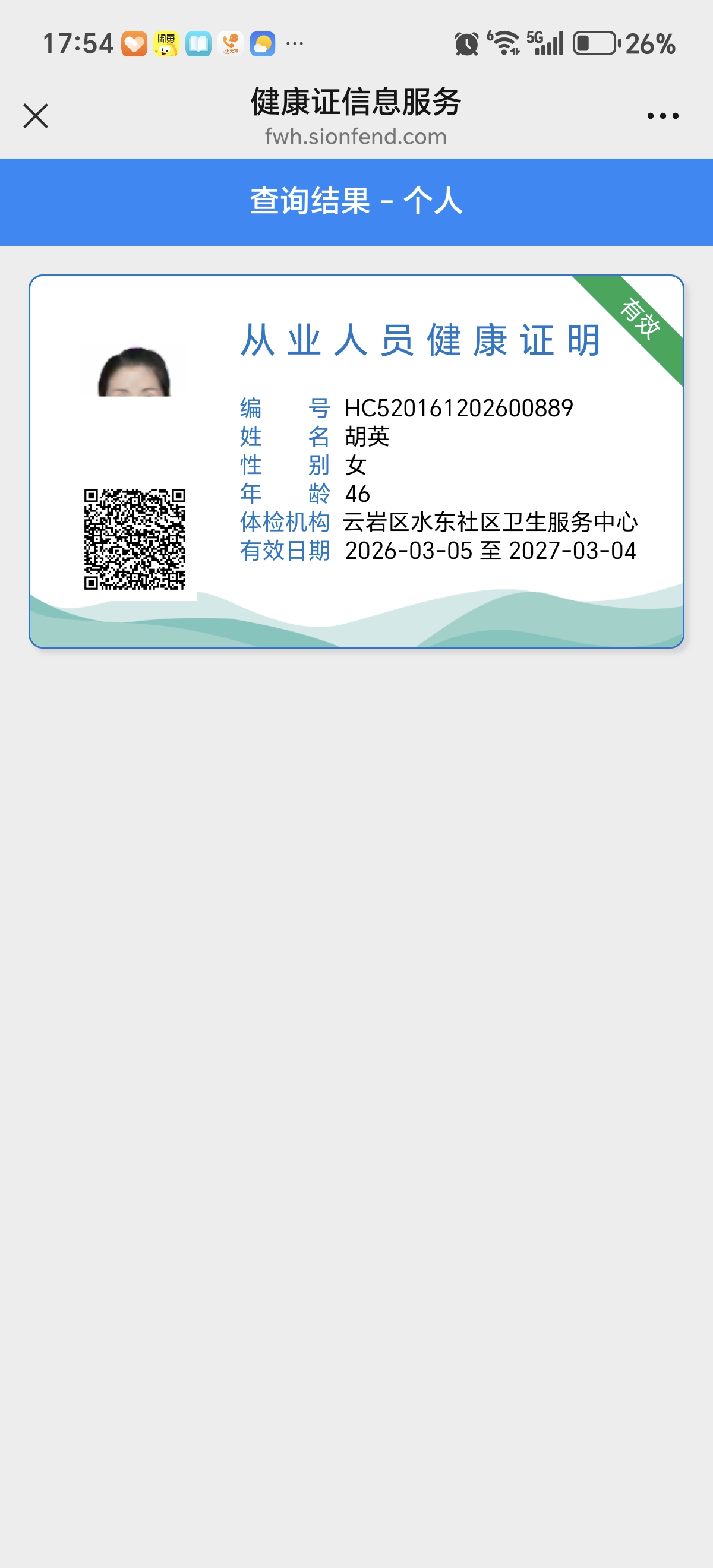Open the three-dot overflow menu
This screenshot has height=1568, width=713.
tap(662, 116)
